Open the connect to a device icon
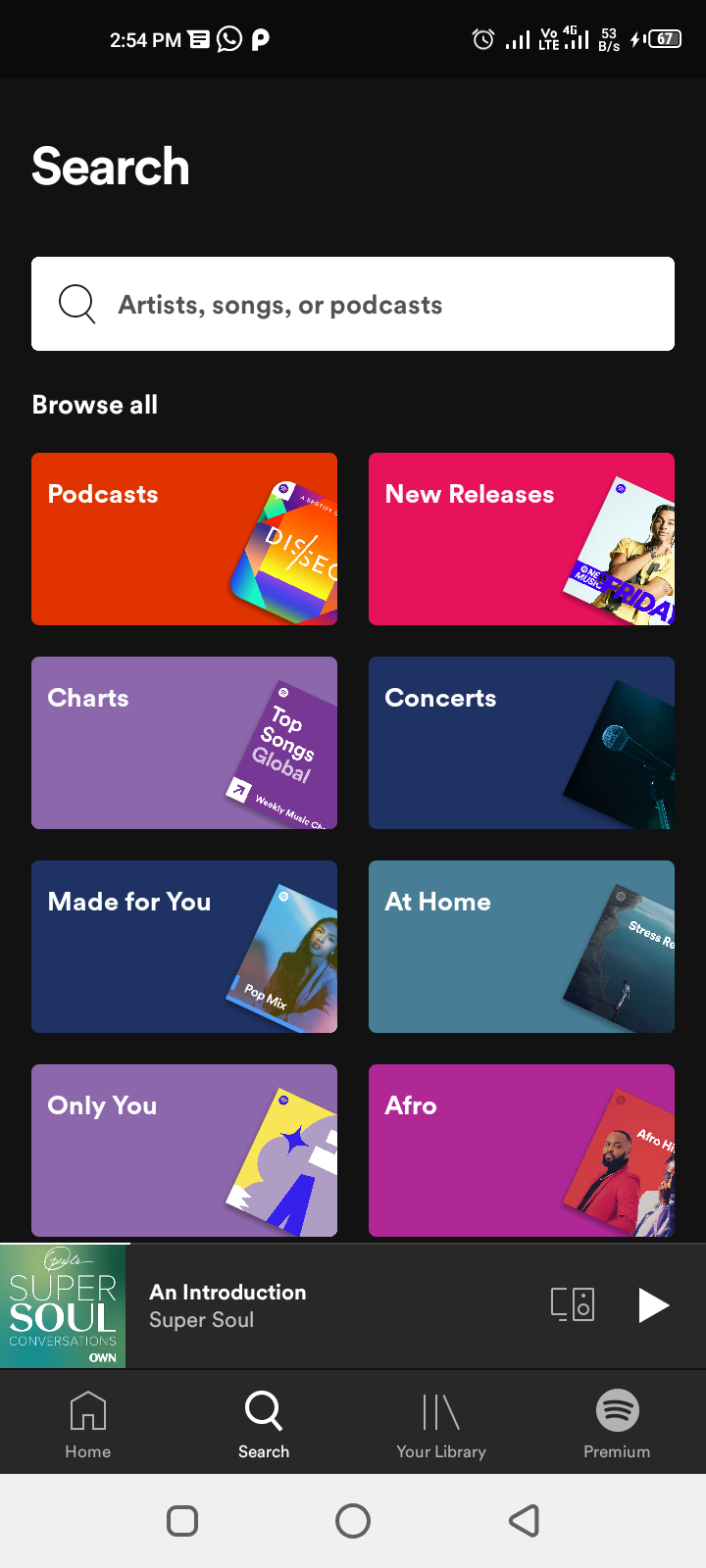Image resolution: width=706 pixels, height=1568 pixels. tap(573, 1305)
